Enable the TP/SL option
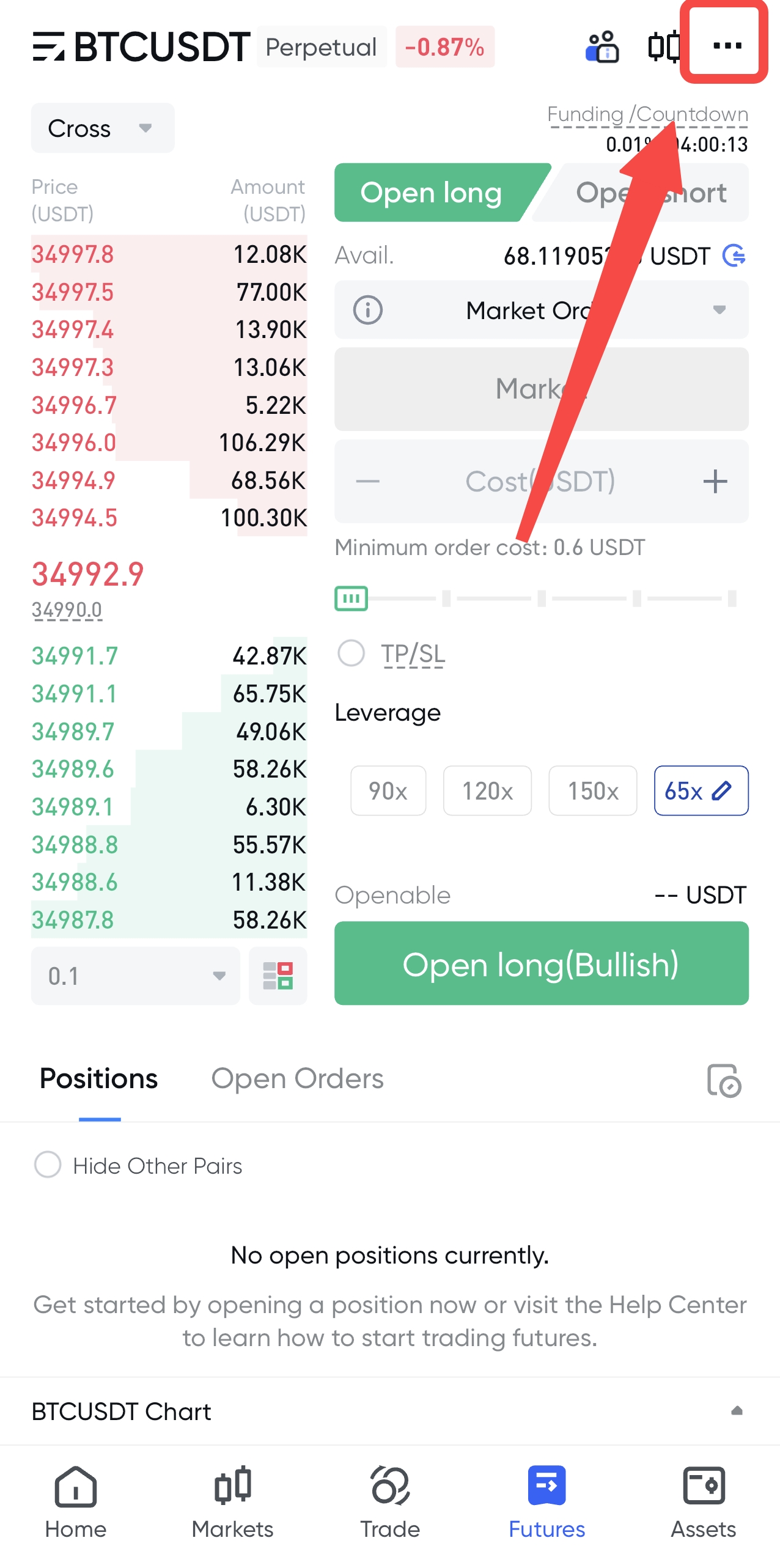 pos(351,653)
